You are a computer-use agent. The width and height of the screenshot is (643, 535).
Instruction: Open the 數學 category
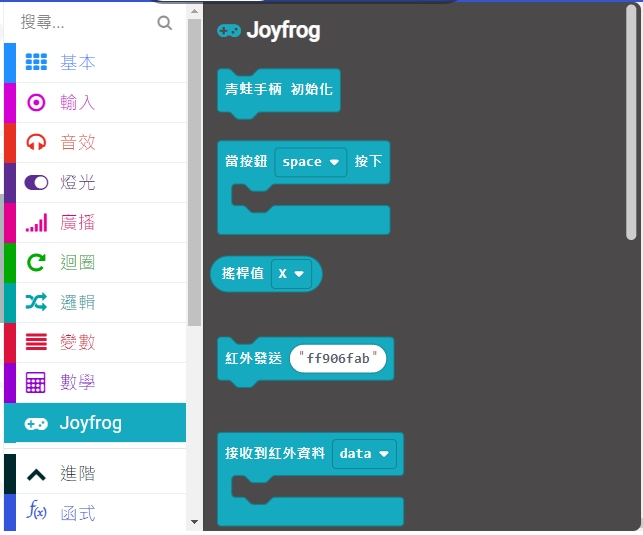(78, 382)
